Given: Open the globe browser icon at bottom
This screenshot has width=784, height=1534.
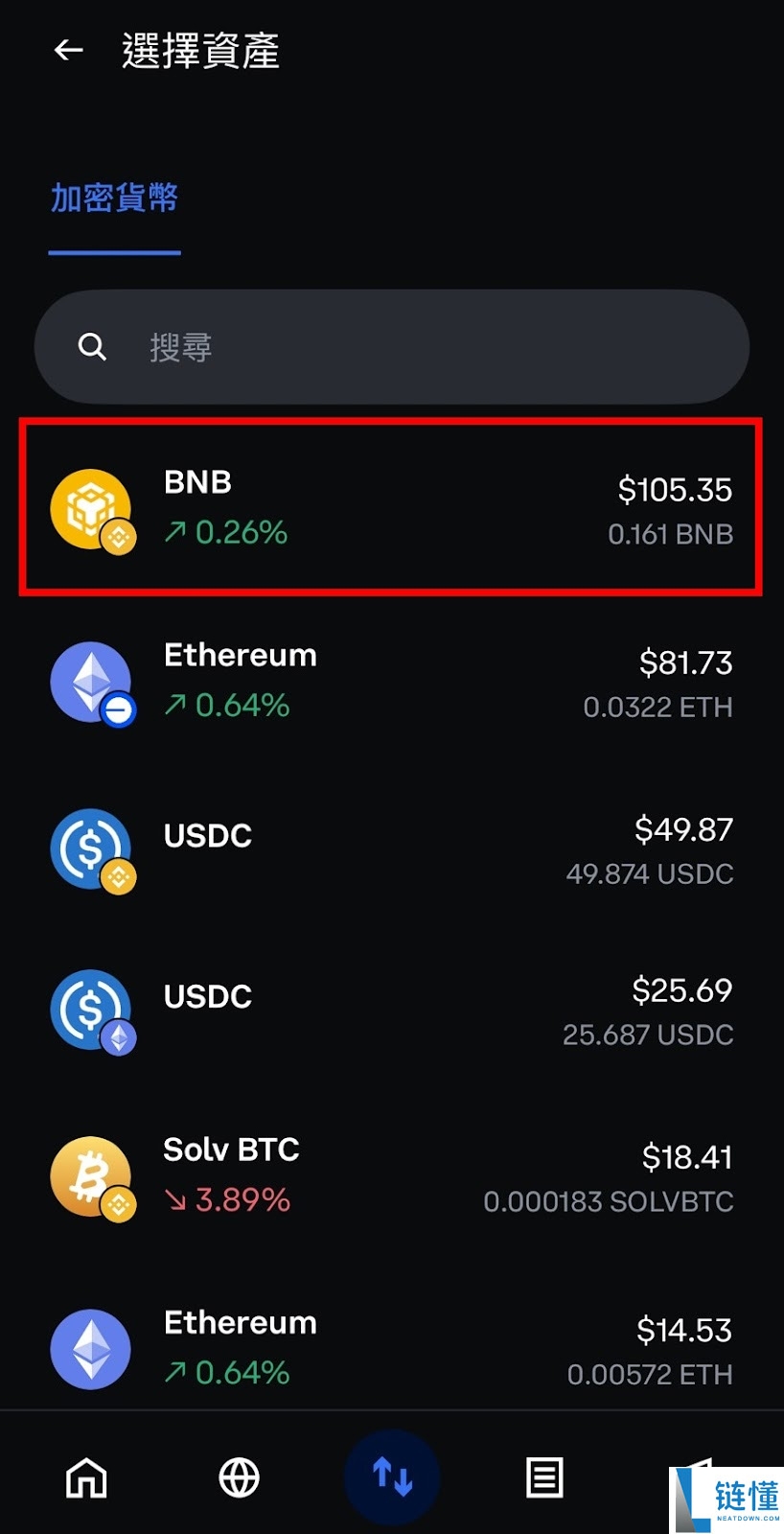Looking at the screenshot, I should tap(238, 1479).
